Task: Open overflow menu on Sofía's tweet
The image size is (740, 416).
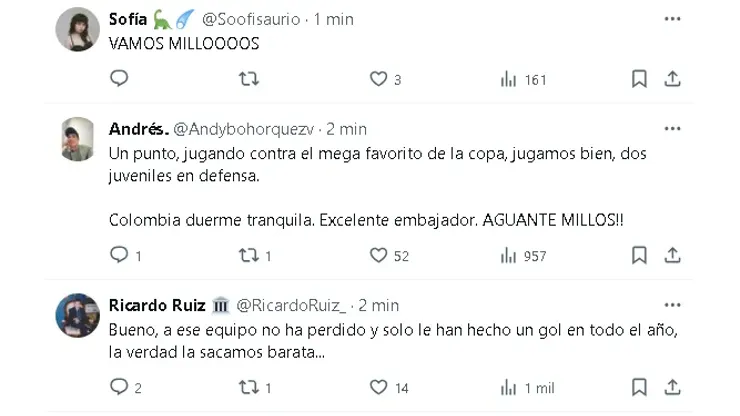Action: click(672, 19)
